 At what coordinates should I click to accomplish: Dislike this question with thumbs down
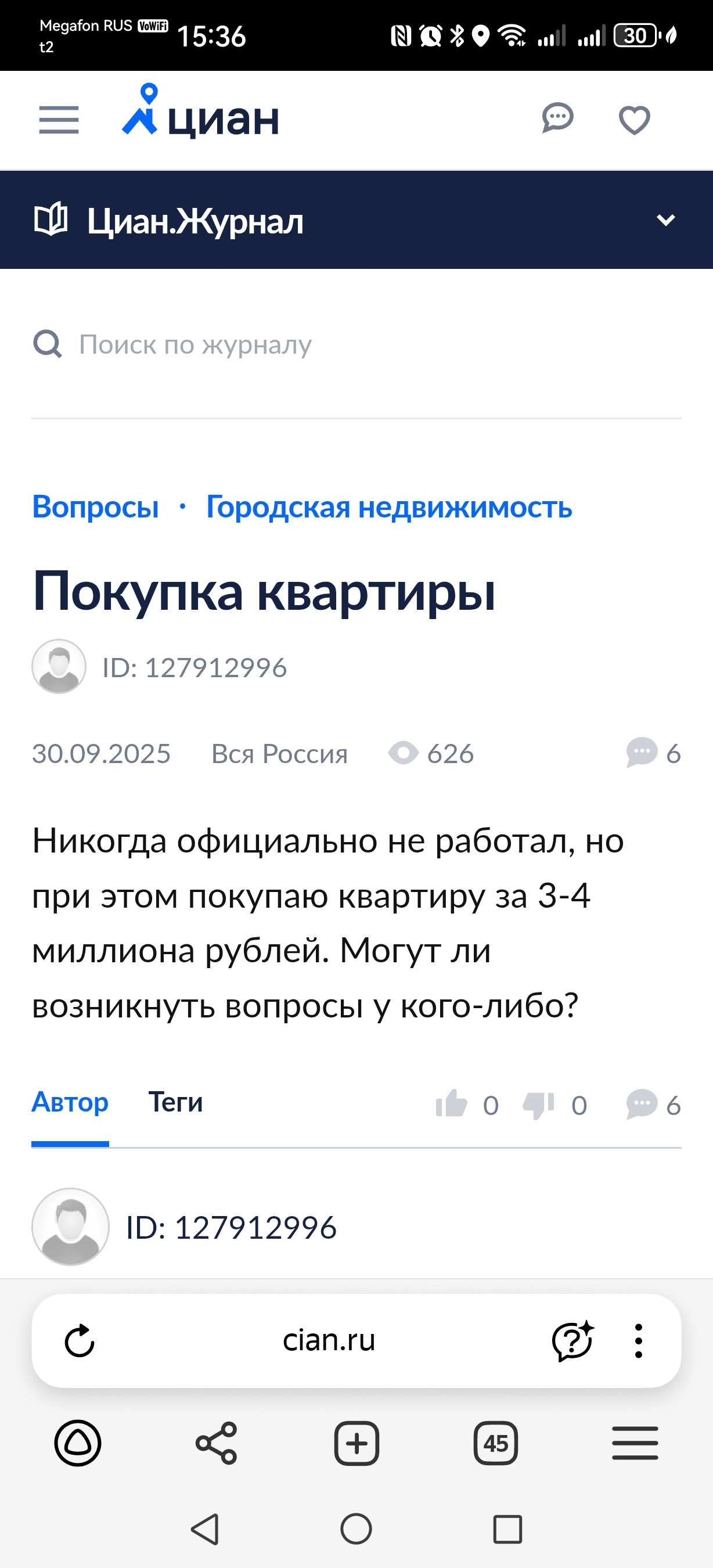pyautogui.click(x=538, y=1105)
